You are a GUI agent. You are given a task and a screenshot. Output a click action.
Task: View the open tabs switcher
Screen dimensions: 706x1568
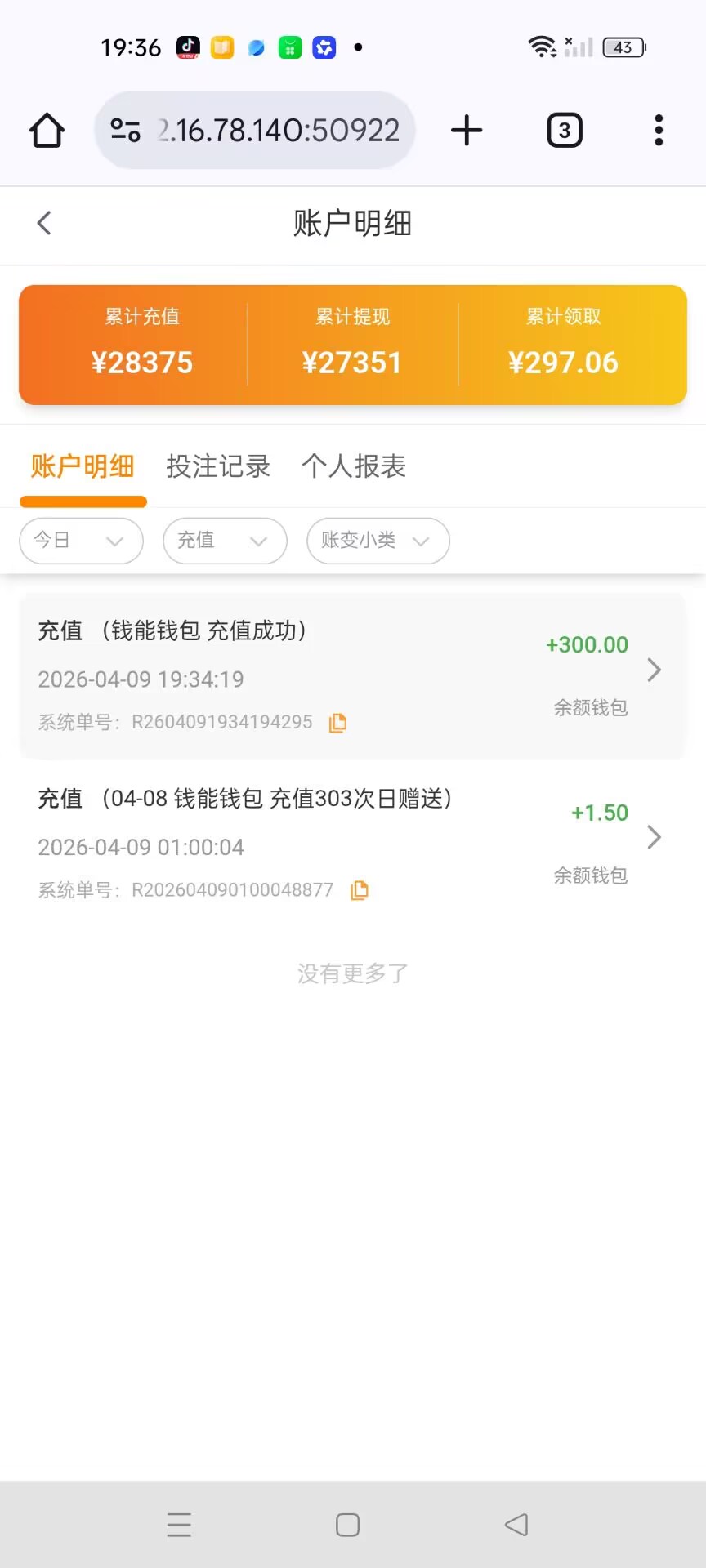point(564,131)
